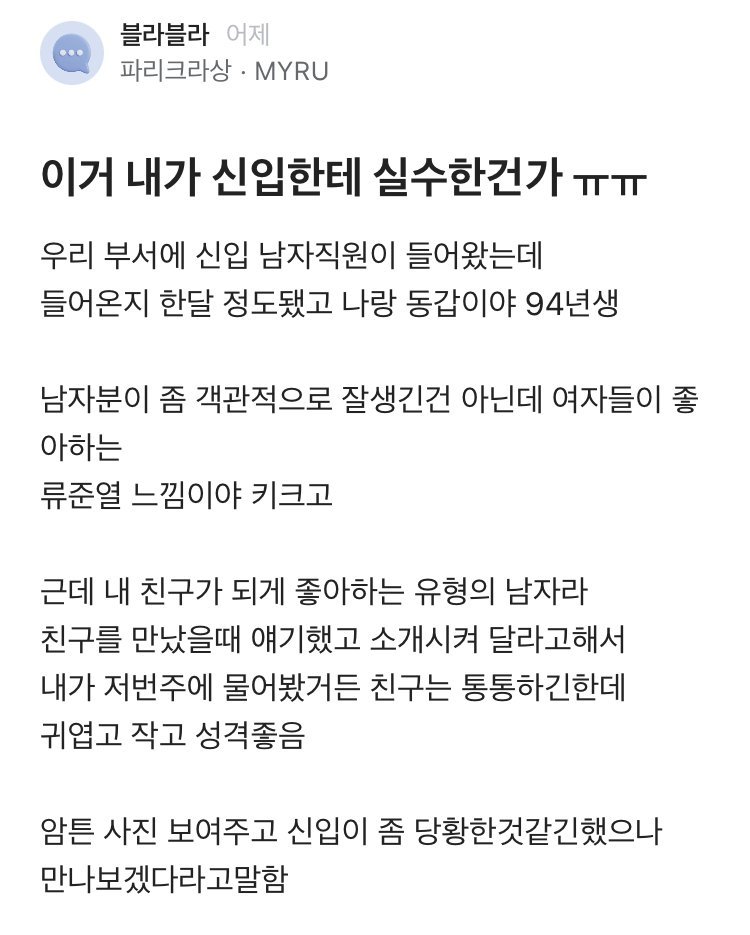This screenshot has width=750, height=935.
Task: Open the 블라블라 topic channel
Action: click(x=163, y=35)
